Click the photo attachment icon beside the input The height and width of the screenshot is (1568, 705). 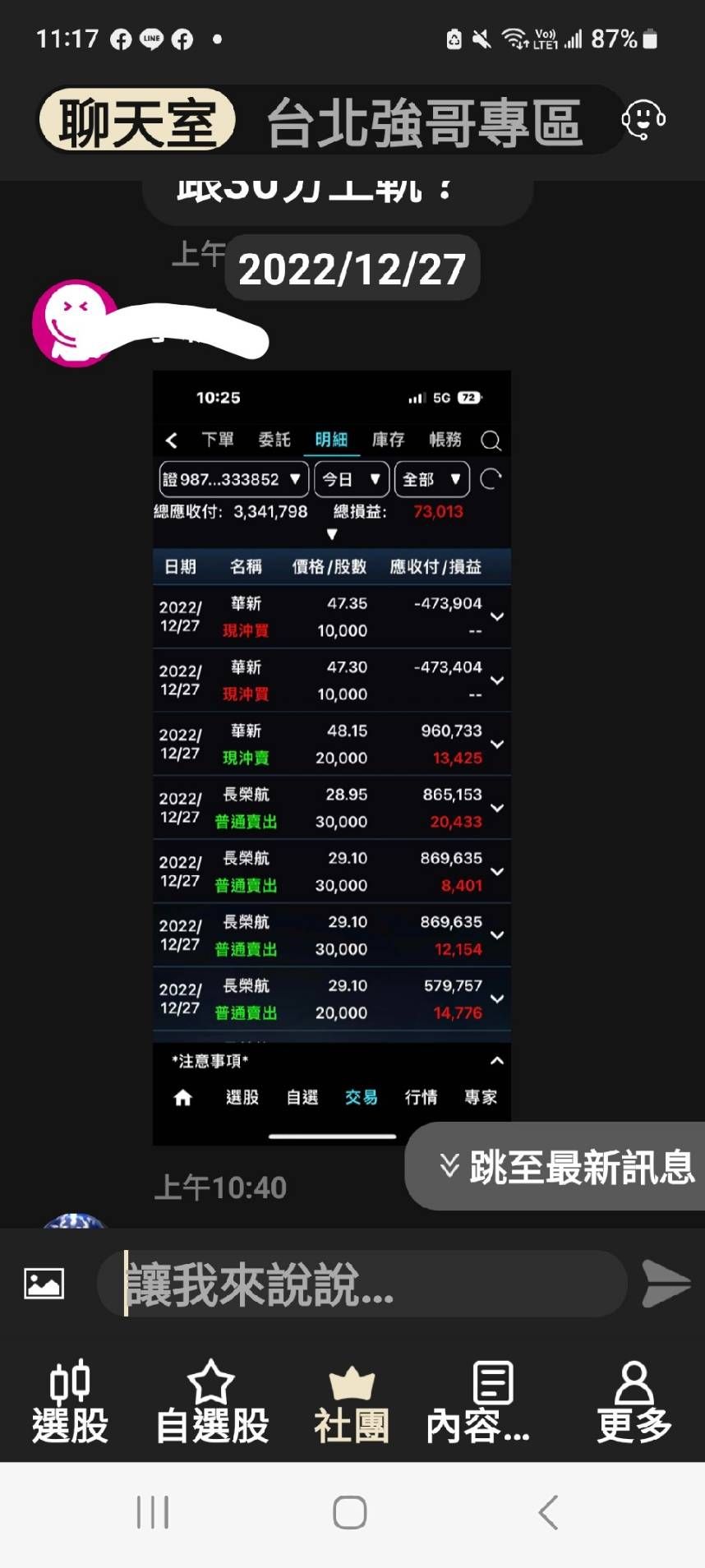(43, 1282)
